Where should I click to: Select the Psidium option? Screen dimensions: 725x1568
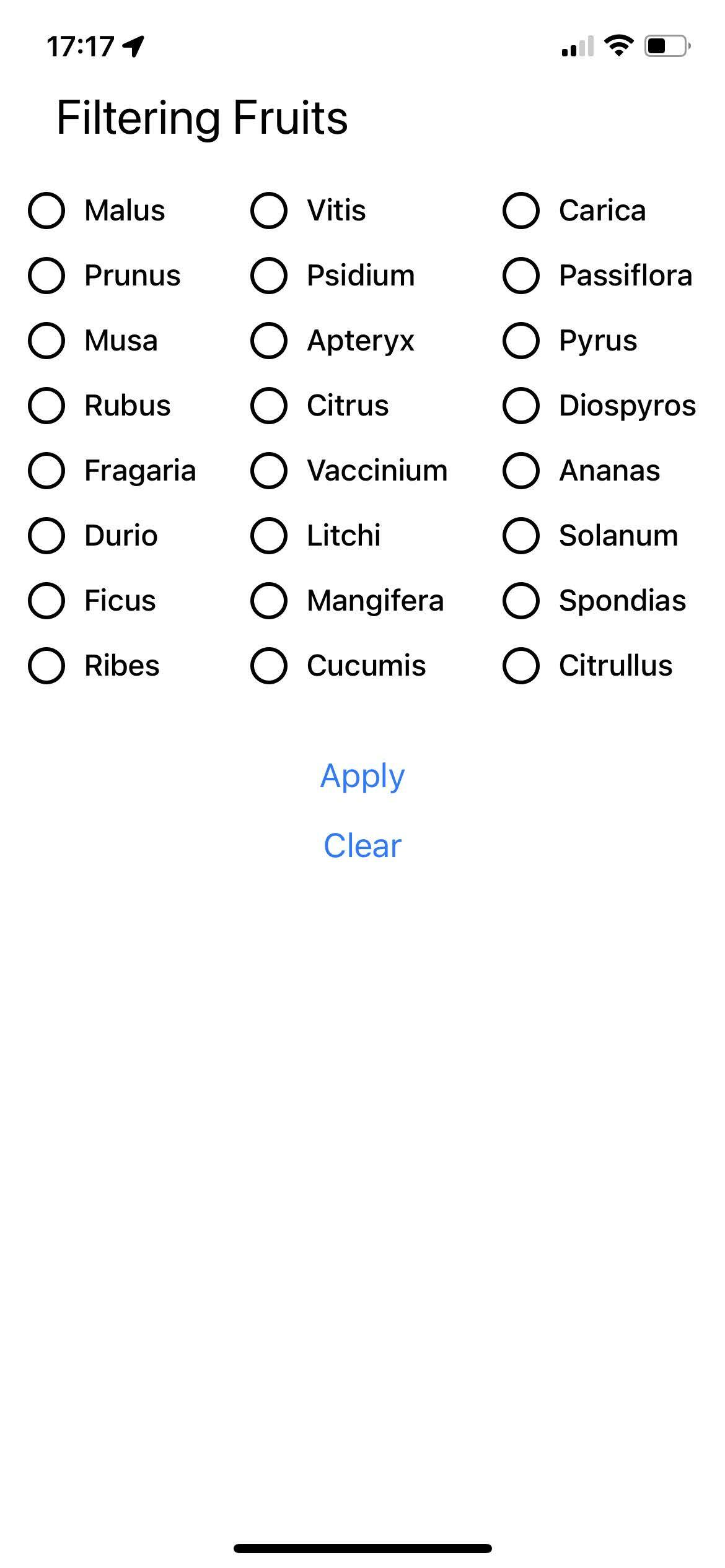268,276
